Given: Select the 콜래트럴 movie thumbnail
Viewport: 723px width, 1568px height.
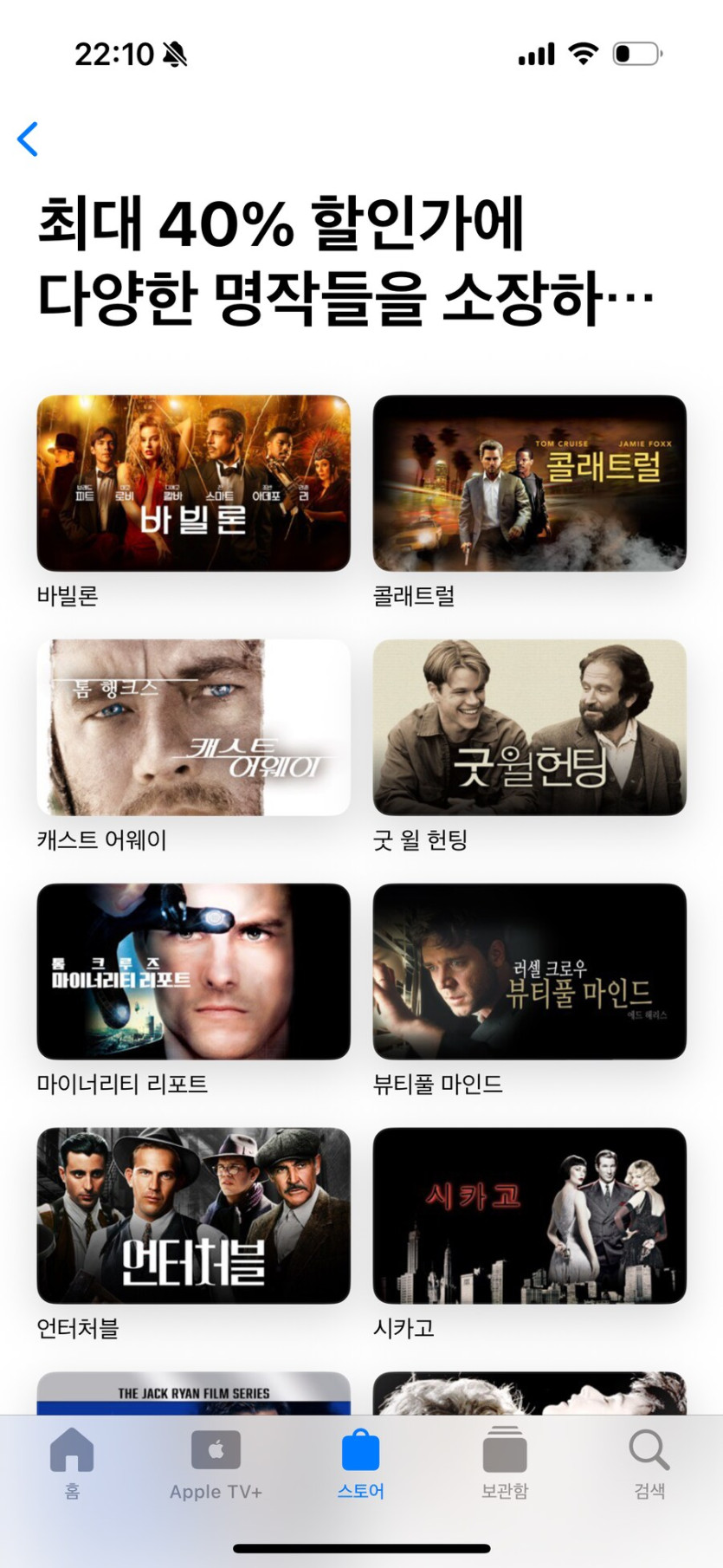Looking at the screenshot, I should (x=528, y=483).
